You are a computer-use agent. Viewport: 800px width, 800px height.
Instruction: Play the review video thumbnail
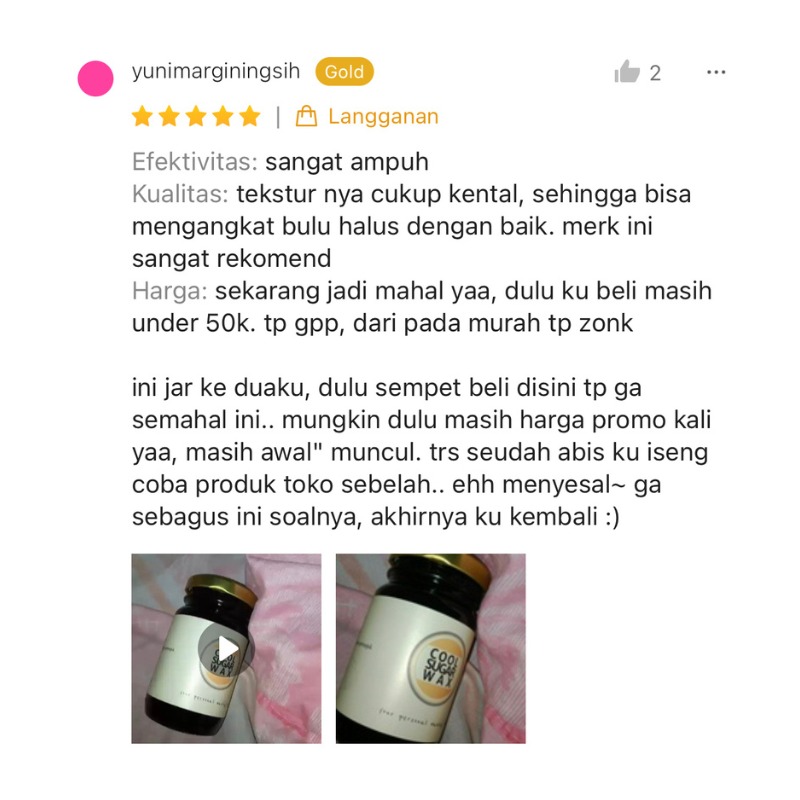pyautogui.click(x=226, y=648)
